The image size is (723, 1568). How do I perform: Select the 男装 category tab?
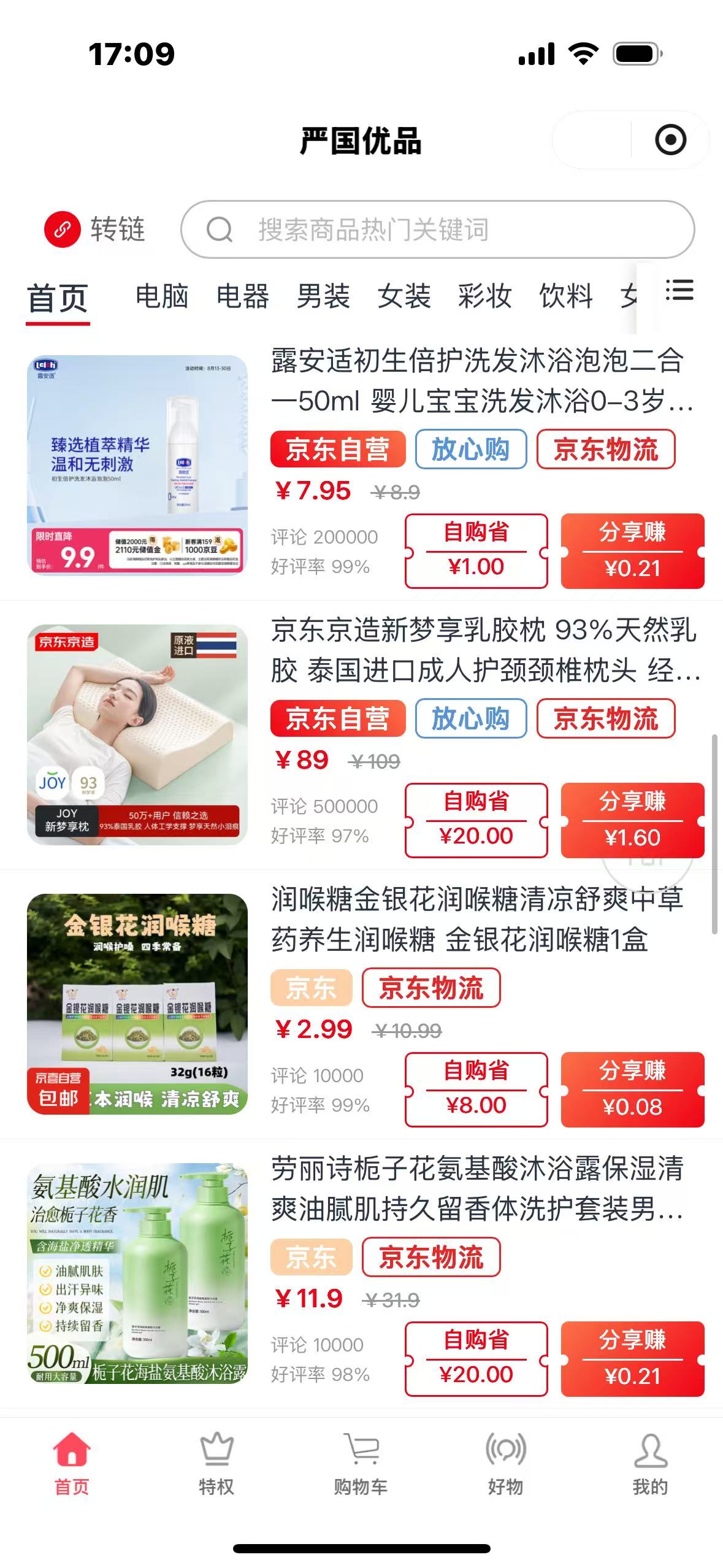click(x=323, y=296)
